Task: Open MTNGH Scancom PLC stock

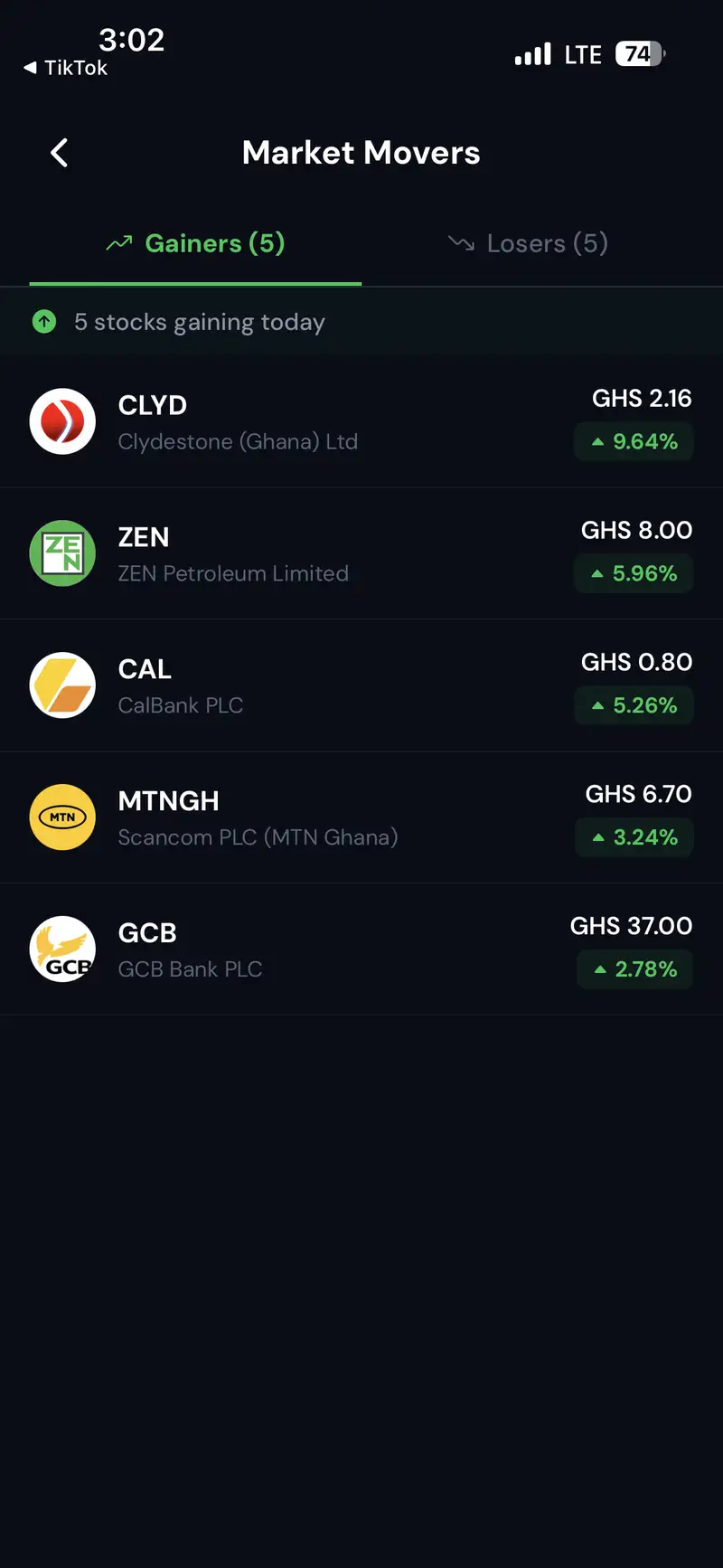Action: [361, 817]
